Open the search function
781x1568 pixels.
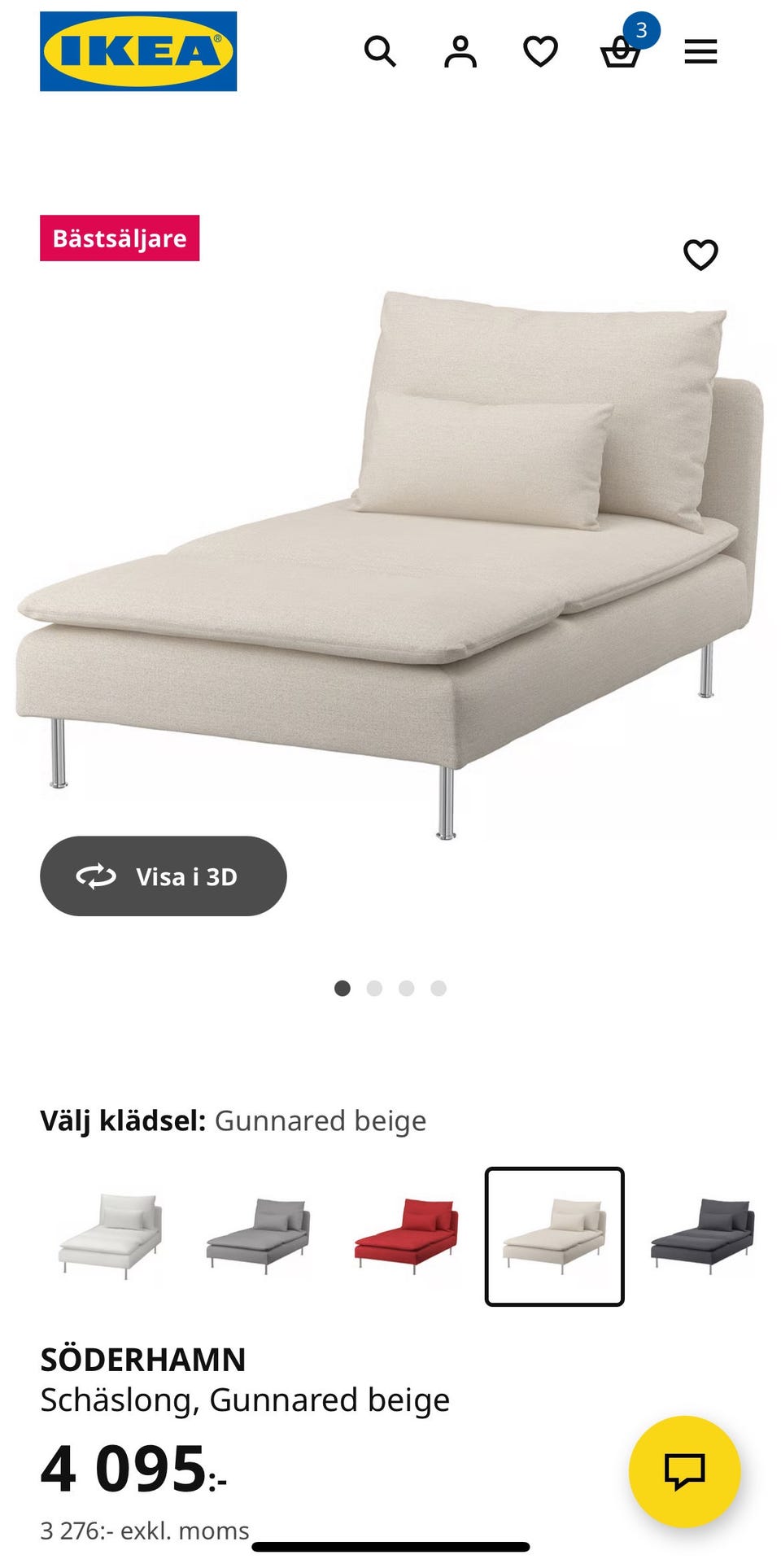(379, 51)
